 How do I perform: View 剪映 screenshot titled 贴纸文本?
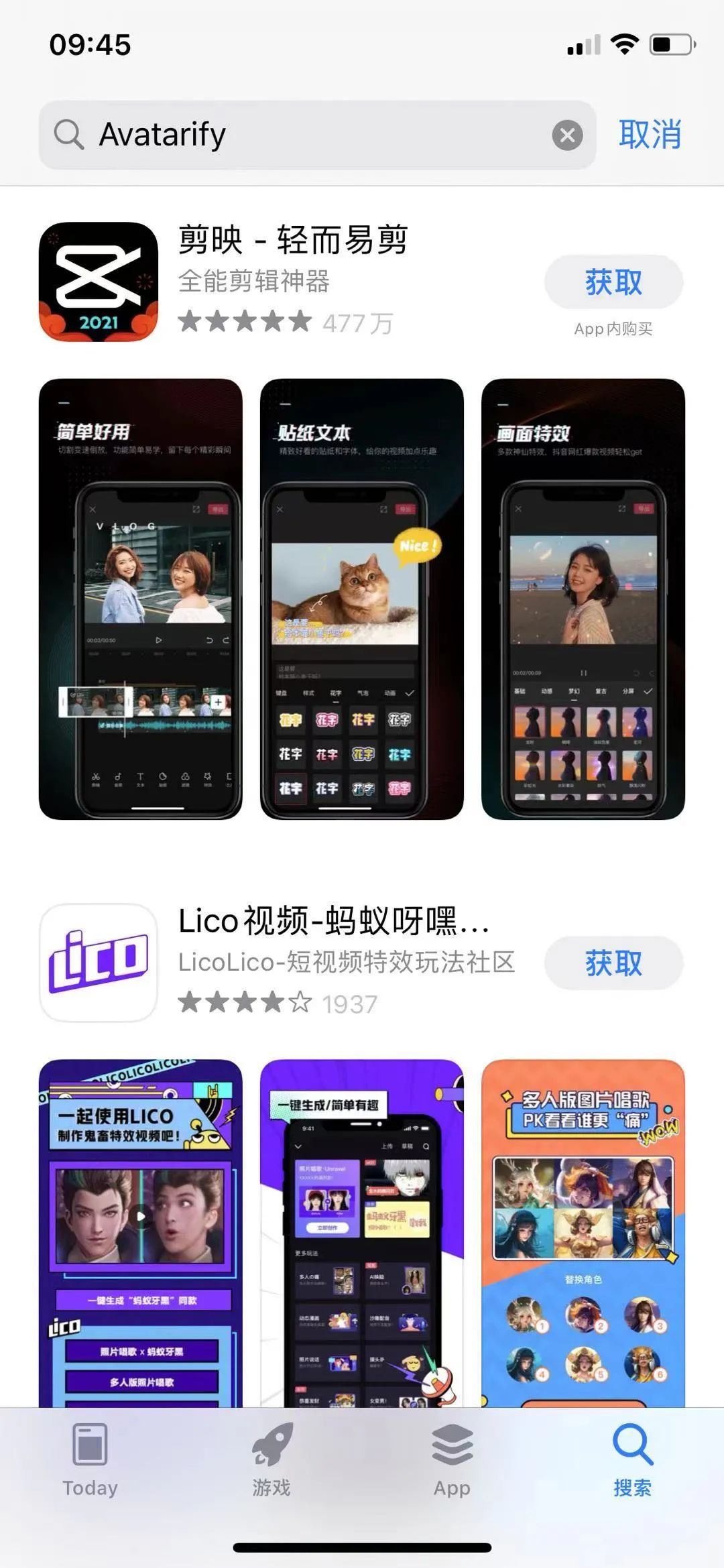[362, 599]
